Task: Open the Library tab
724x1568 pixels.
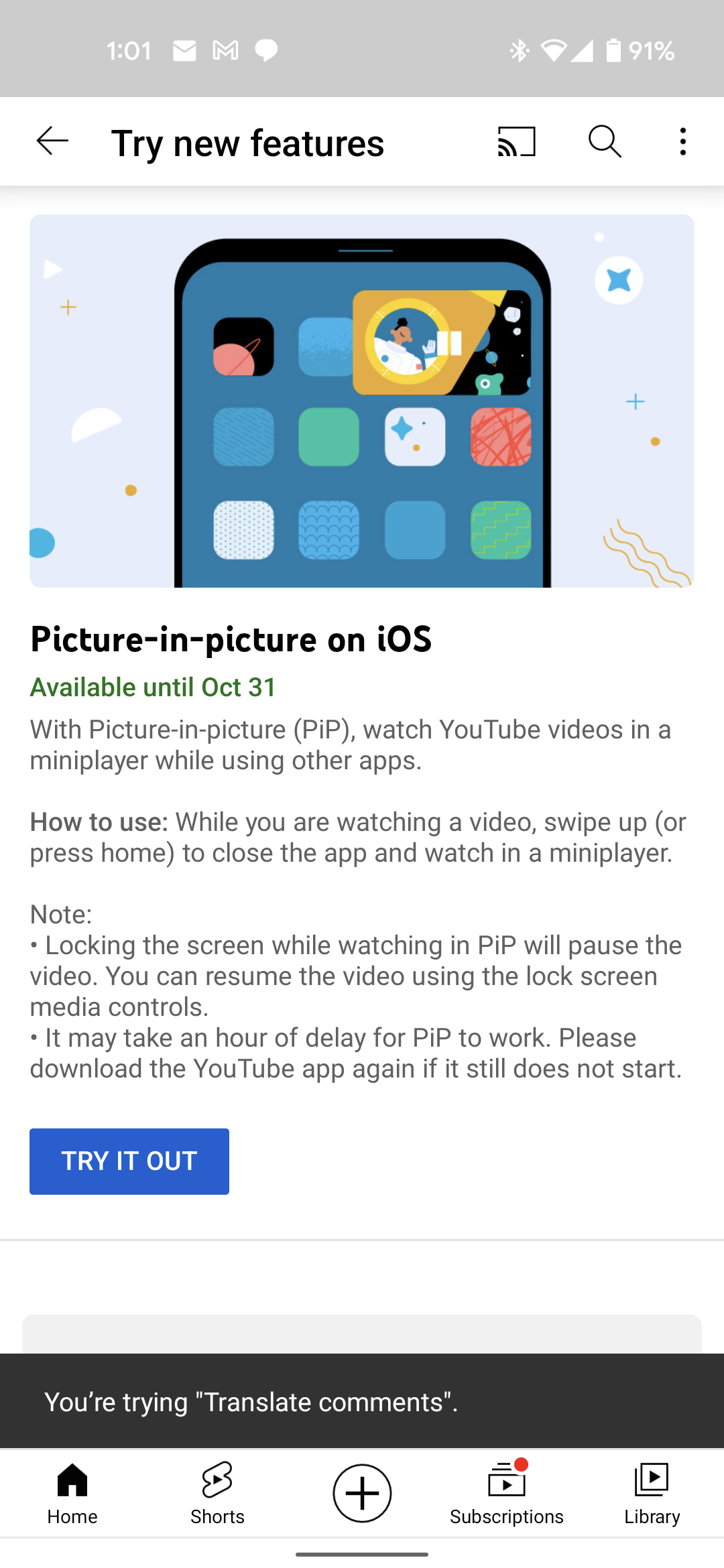Action: (x=652, y=1493)
